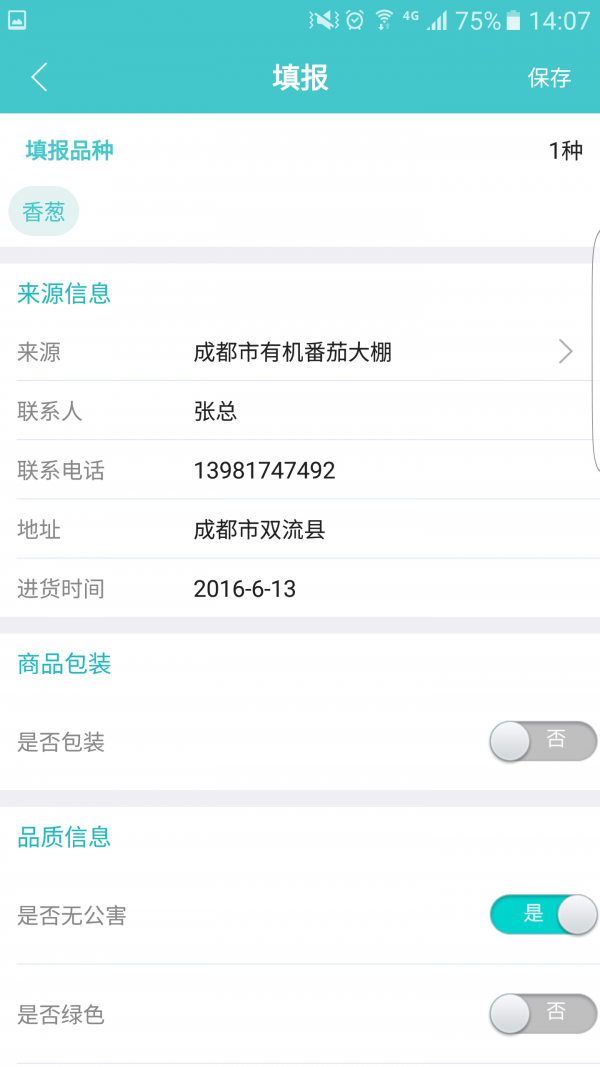Screen dimensions: 600x1067
Task: Enable the 是否包装 switch
Action: click(x=543, y=741)
